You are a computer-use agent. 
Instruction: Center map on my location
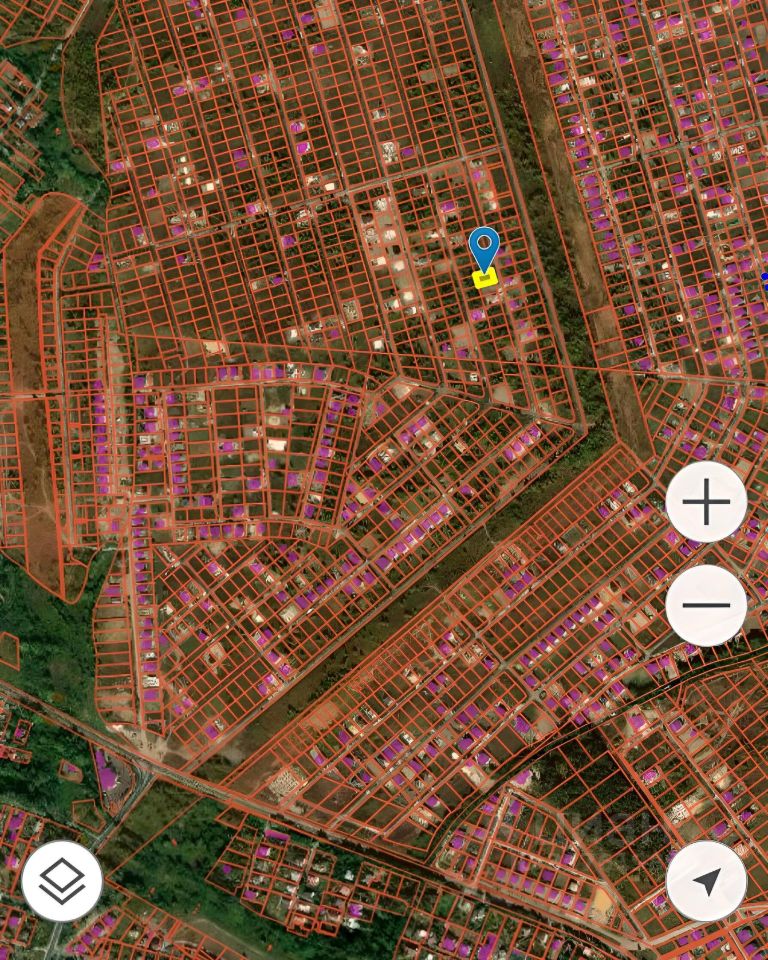pyautogui.click(x=706, y=880)
